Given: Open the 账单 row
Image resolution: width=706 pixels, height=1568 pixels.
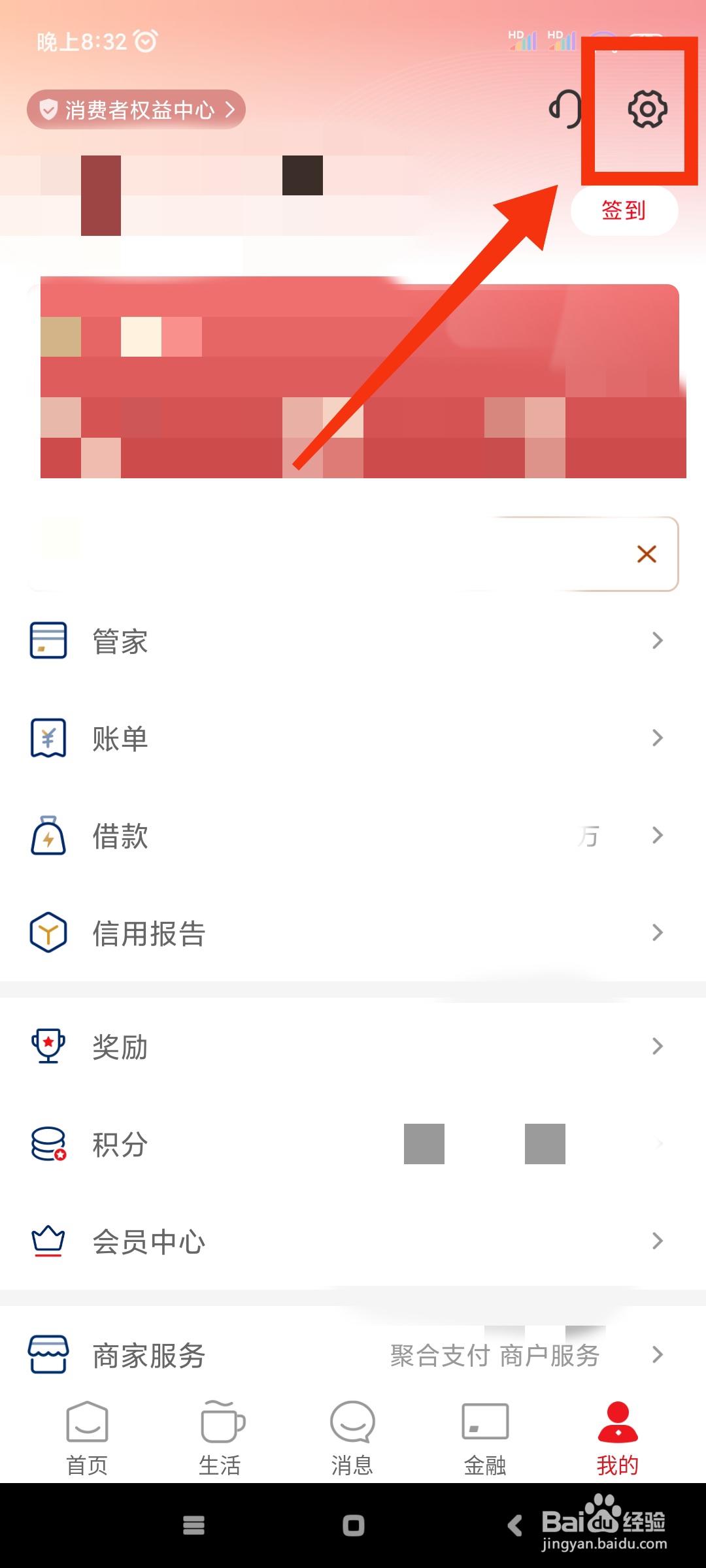Looking at the screenshot, I should (353, 738).
